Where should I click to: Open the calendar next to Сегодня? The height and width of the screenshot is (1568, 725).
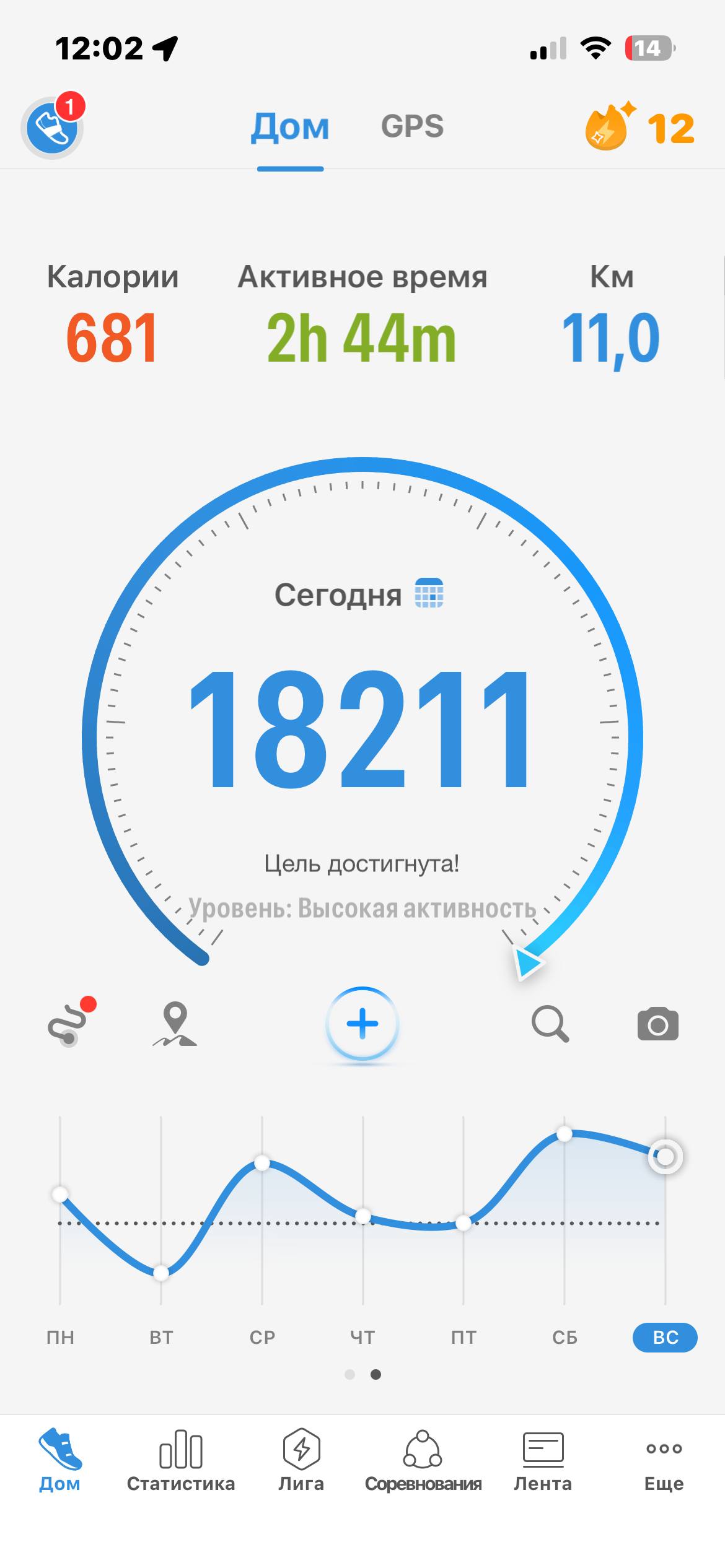click(x=429, y=593)
